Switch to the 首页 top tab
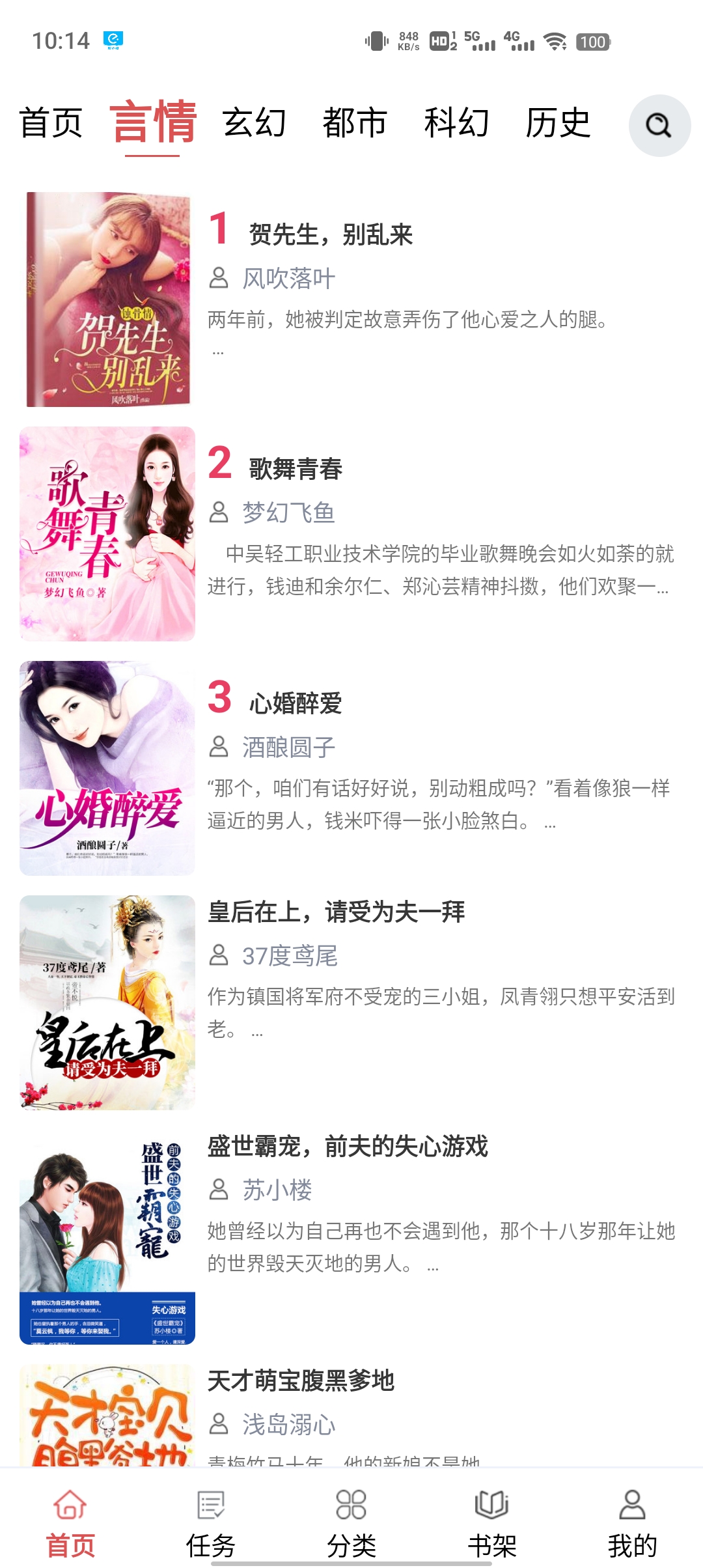This screenshot has width=703, height=1568. [x=51, y=123]
